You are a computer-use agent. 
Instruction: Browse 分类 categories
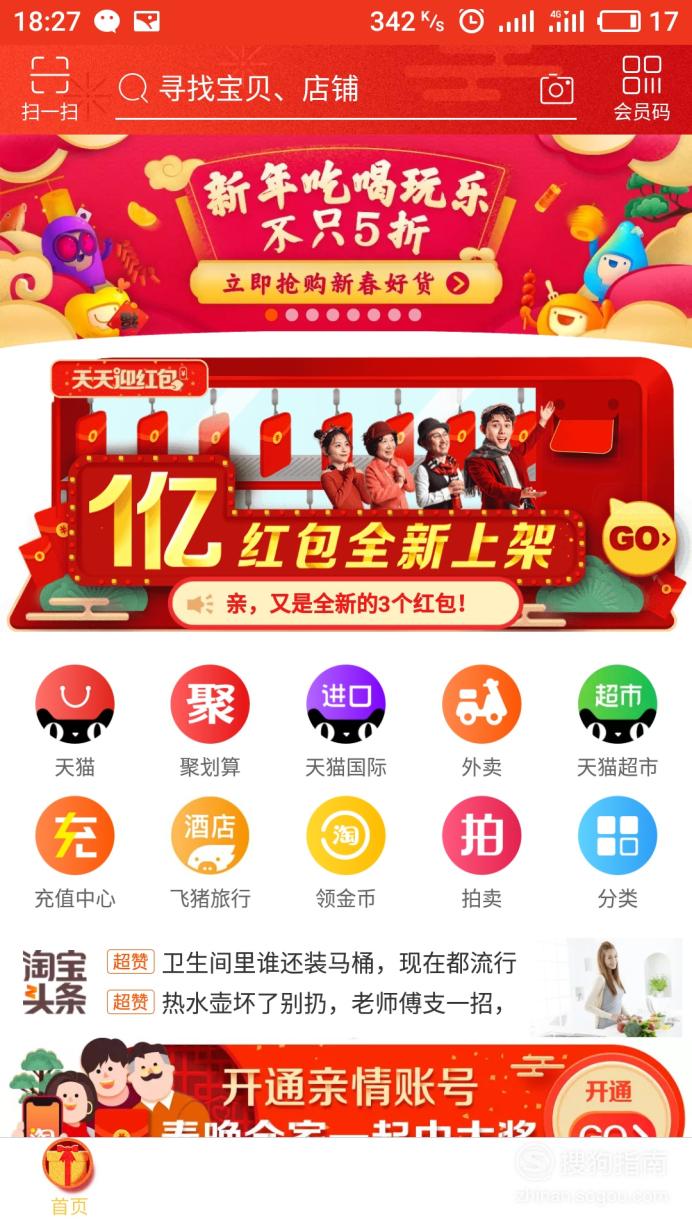pos(617,853)
